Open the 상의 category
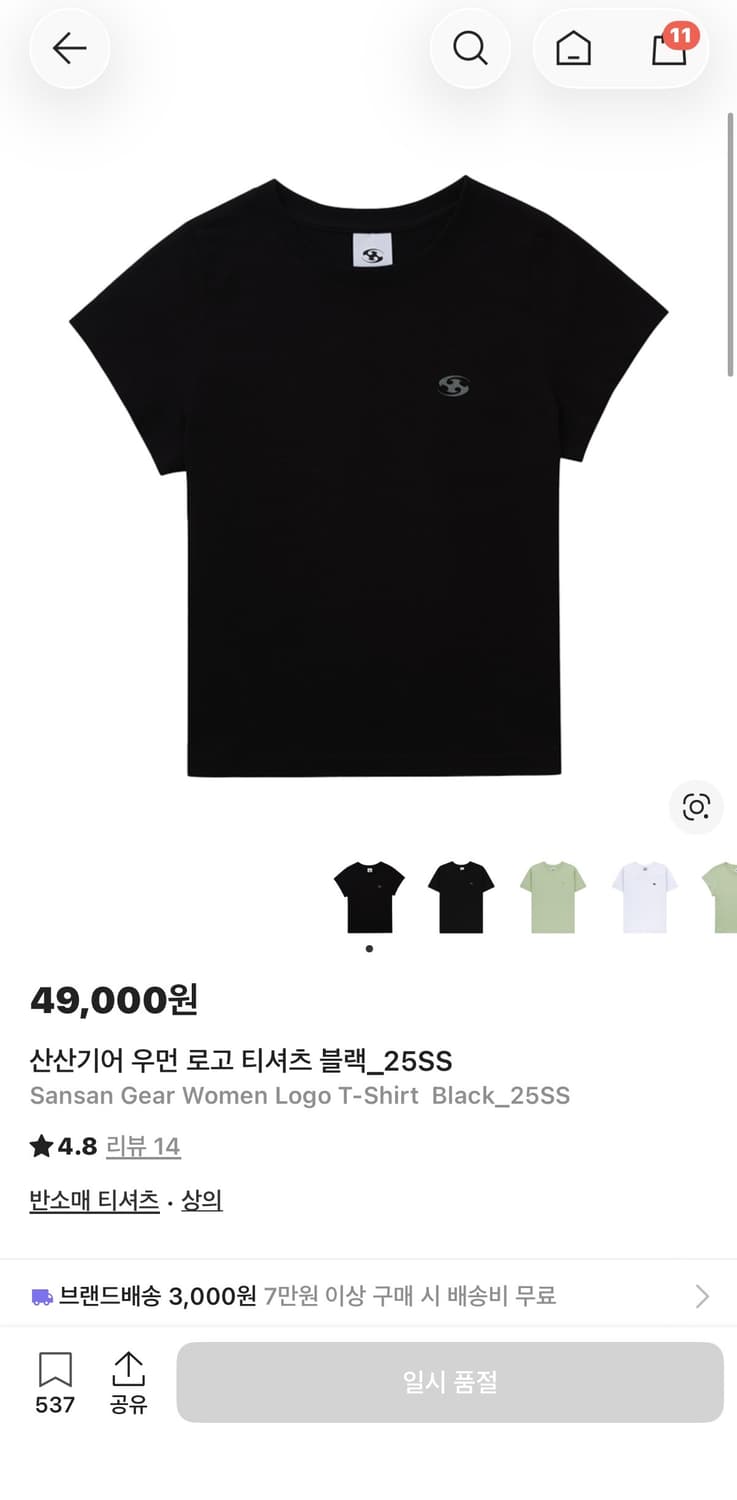 [201, 1201]
